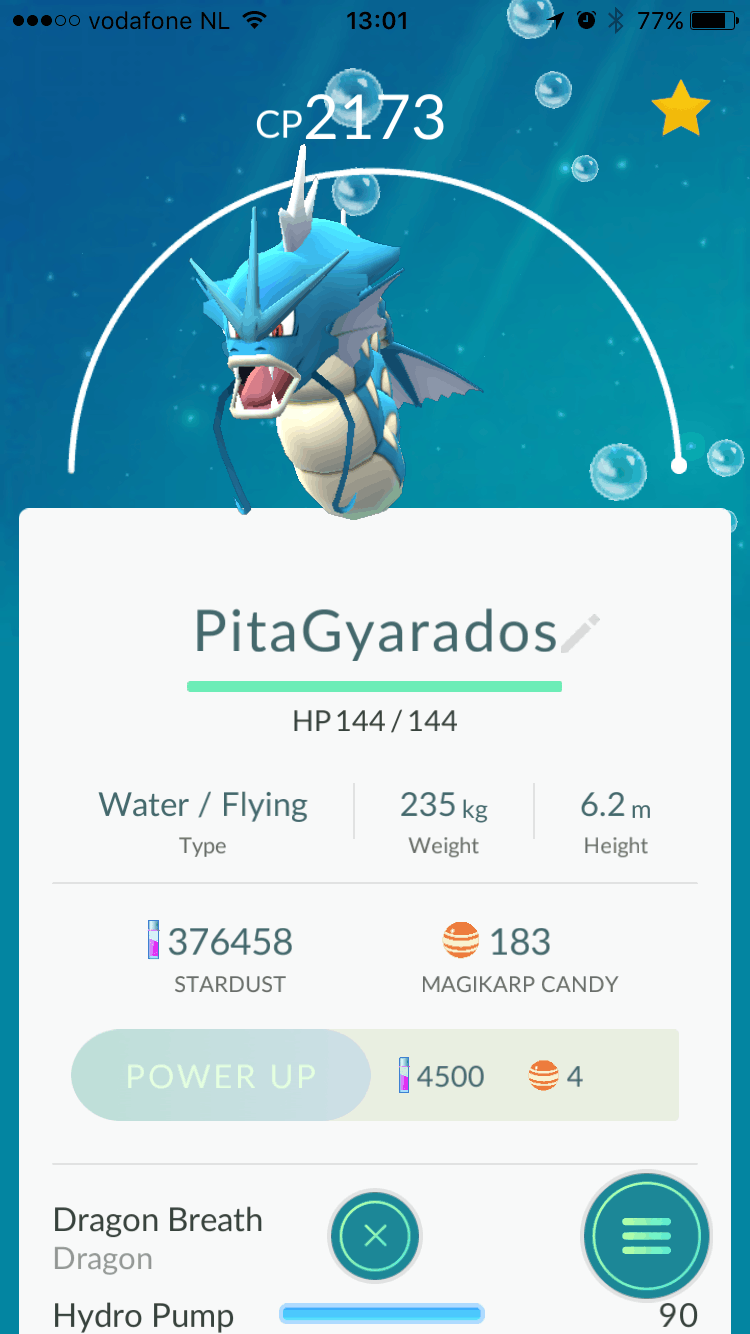Tap the Power Up button
Image resolution: width=750 pixels, height=1334 pixels.
[x=221, y=1076]
